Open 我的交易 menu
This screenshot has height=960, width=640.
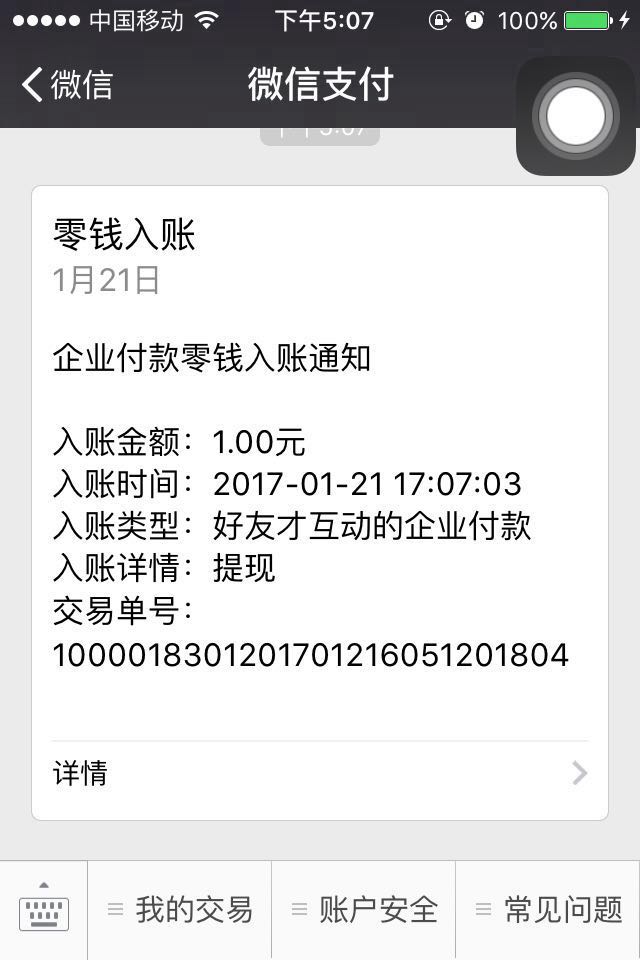[180, 909]
